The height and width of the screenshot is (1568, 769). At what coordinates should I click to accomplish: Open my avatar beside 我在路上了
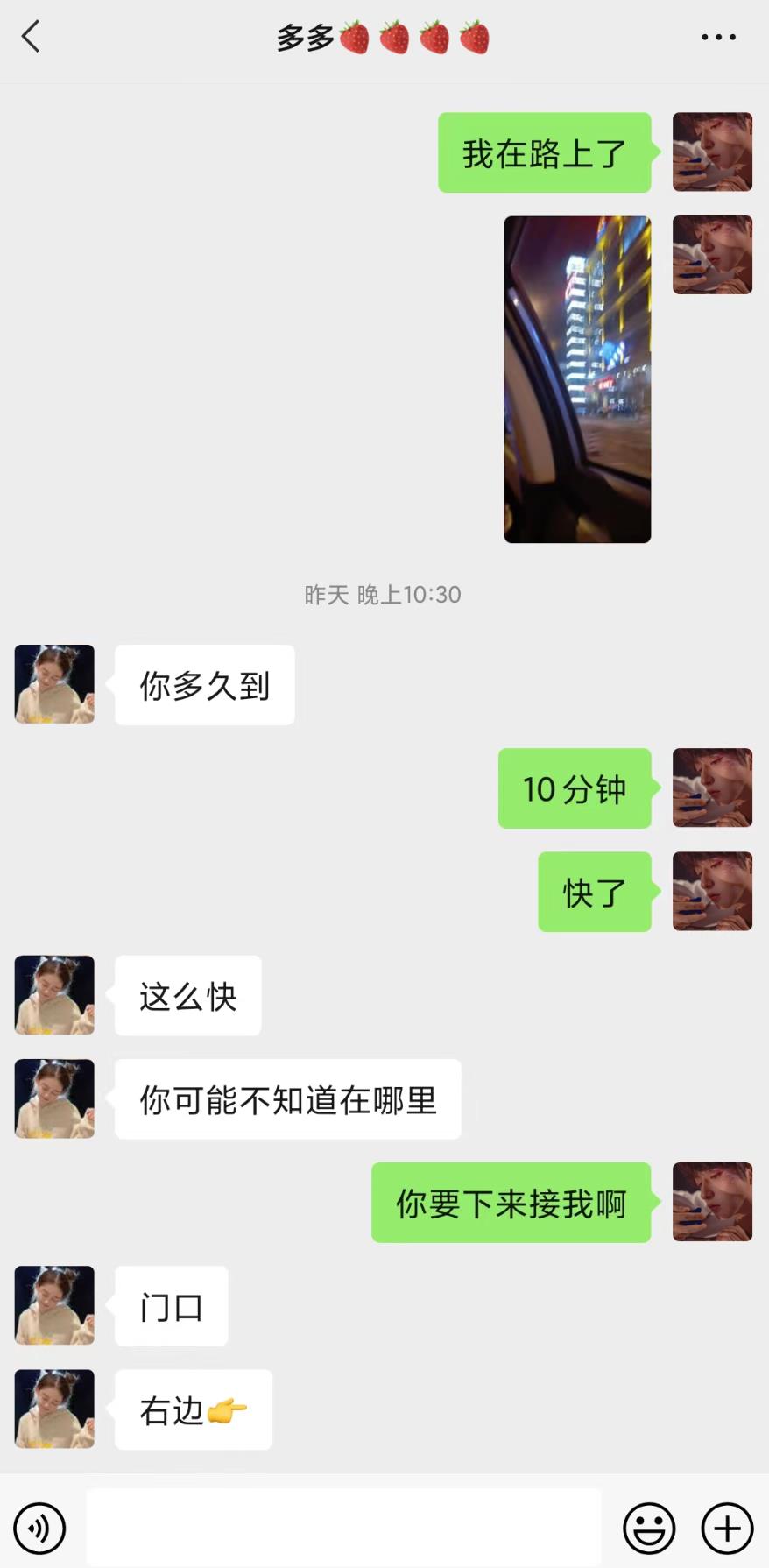coord(712,152)
